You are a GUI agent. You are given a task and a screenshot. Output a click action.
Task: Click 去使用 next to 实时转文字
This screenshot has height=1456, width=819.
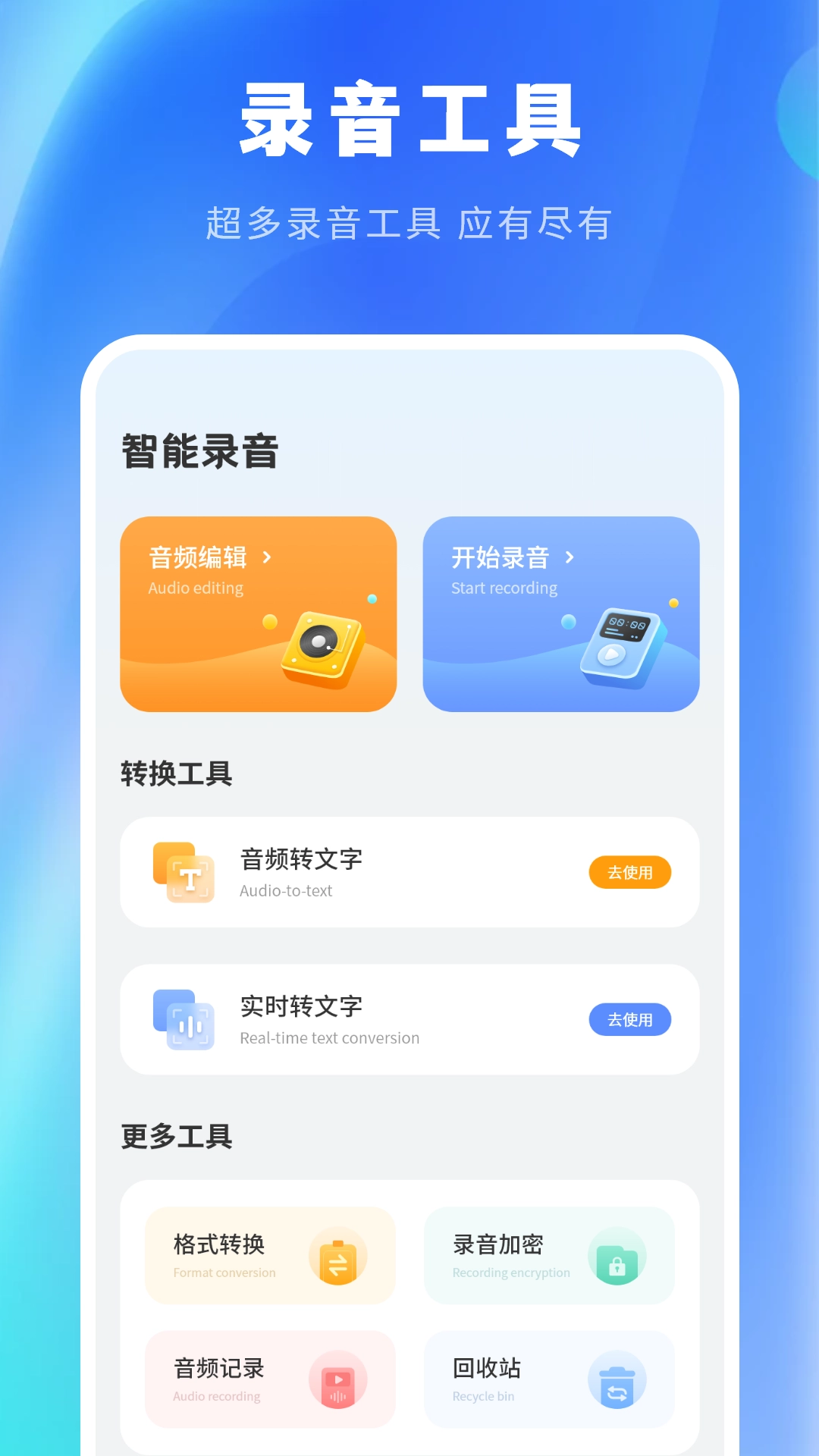coord(629,1019)
